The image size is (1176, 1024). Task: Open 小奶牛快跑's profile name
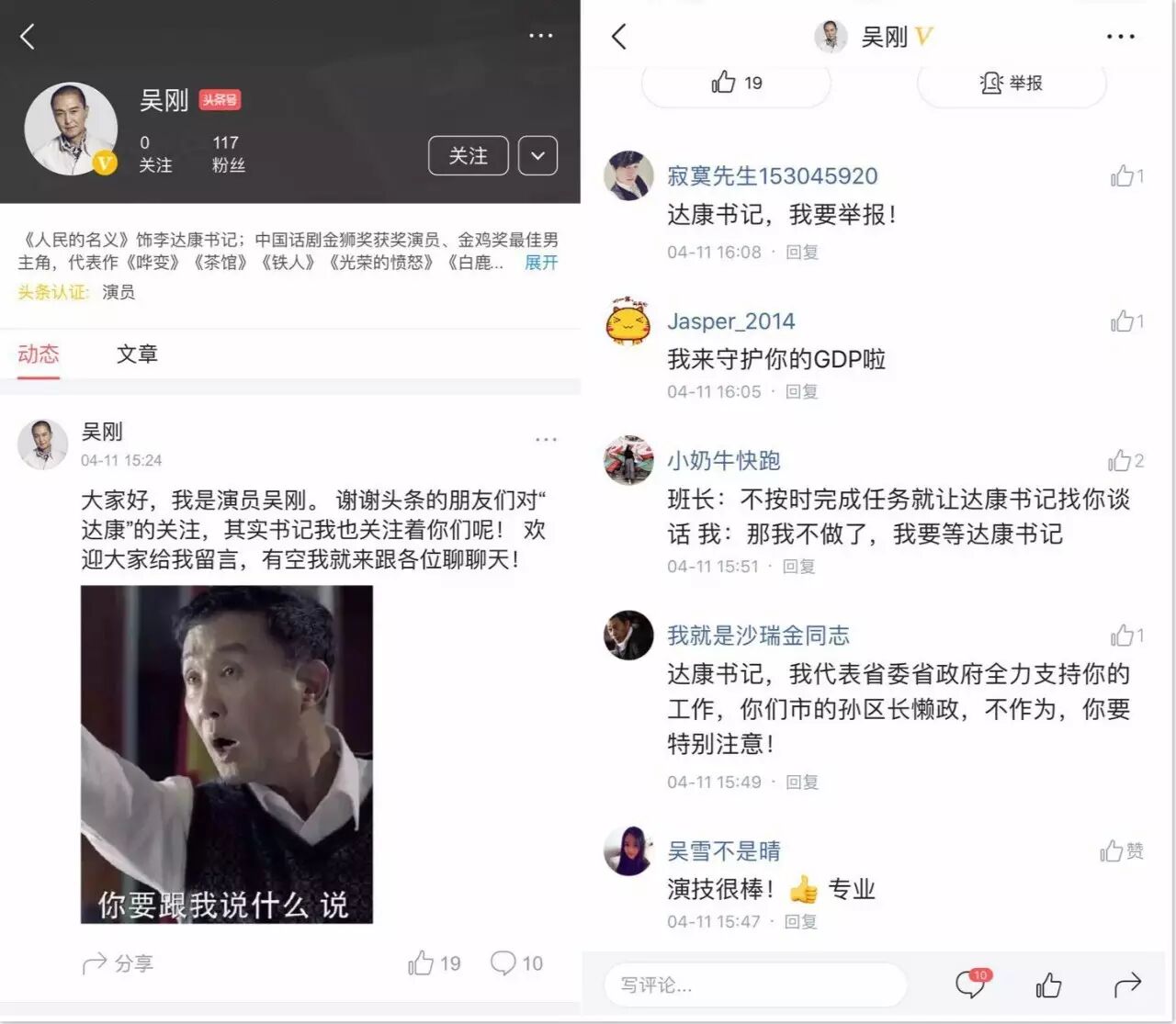[x=723, y=460]
